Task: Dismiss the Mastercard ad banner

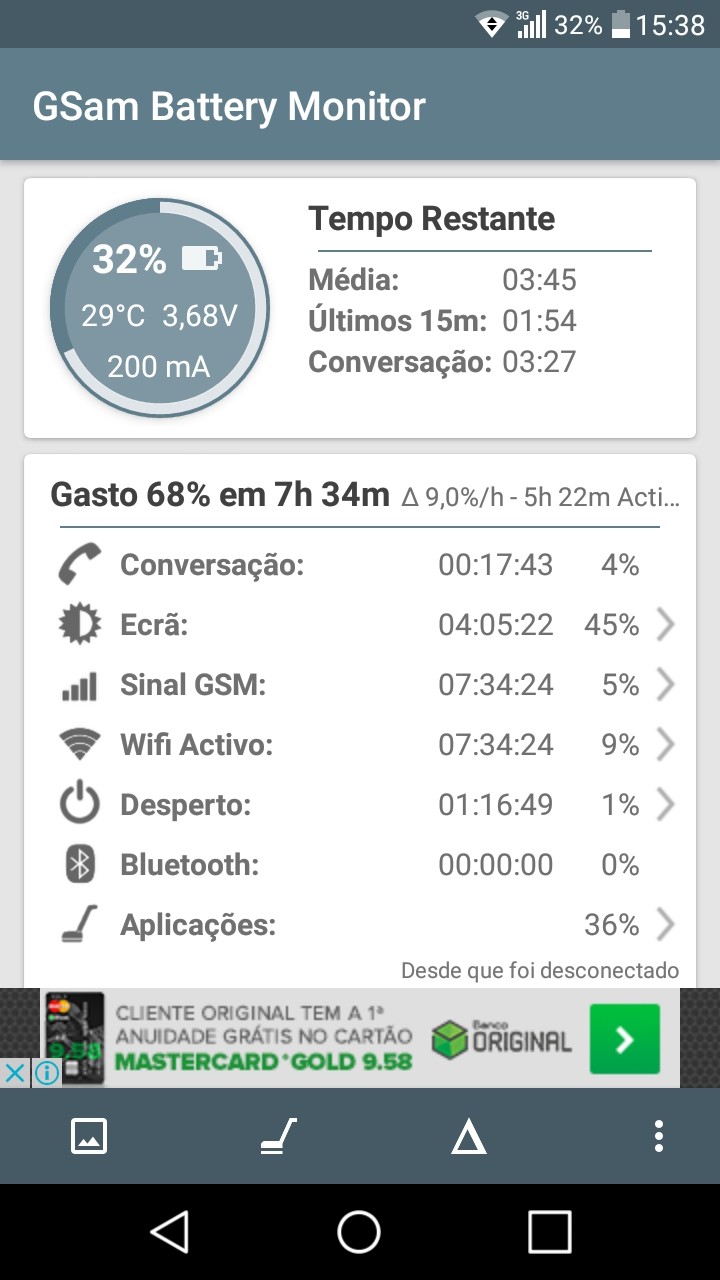Action: pyautogui.click(x=15, y=1073)
